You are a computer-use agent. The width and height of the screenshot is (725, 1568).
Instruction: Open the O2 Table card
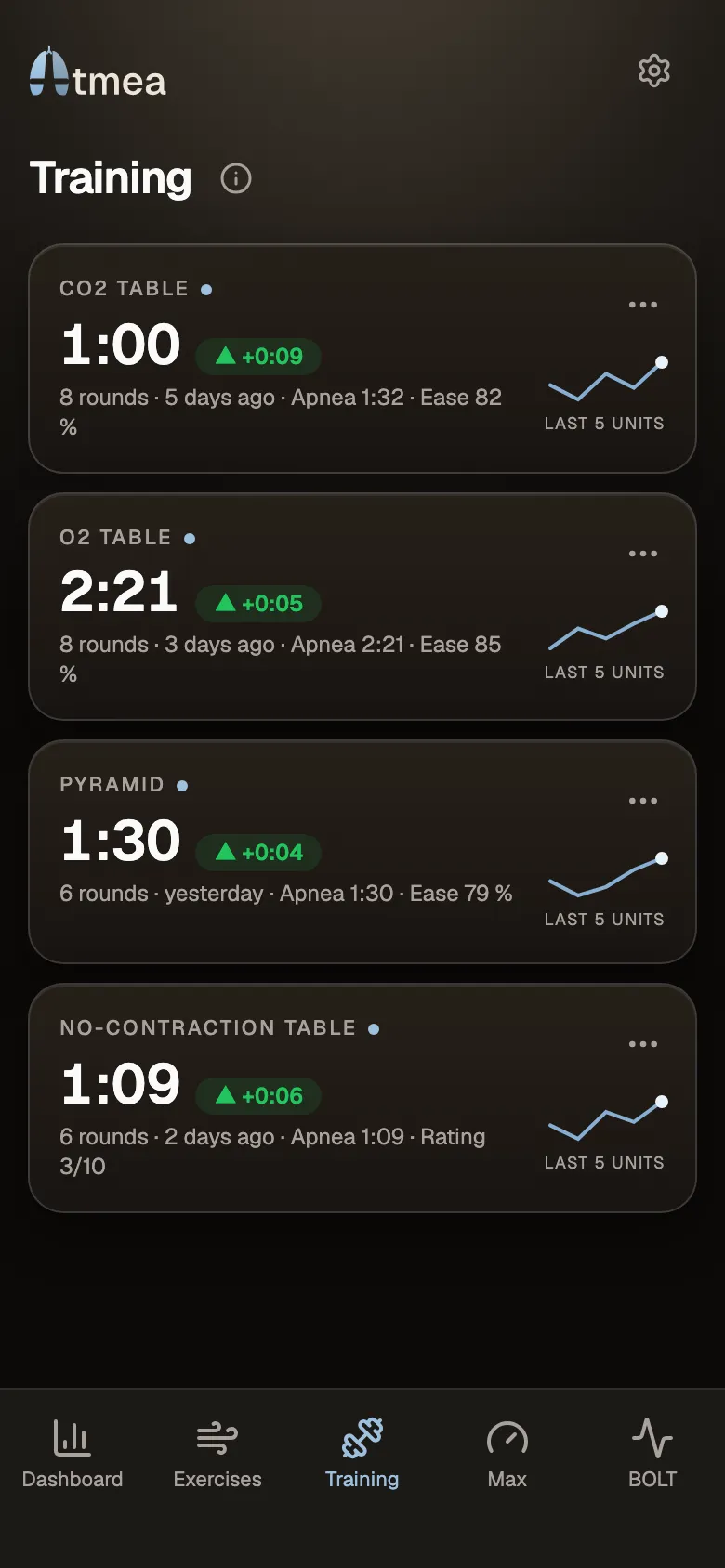click(362, 607)
